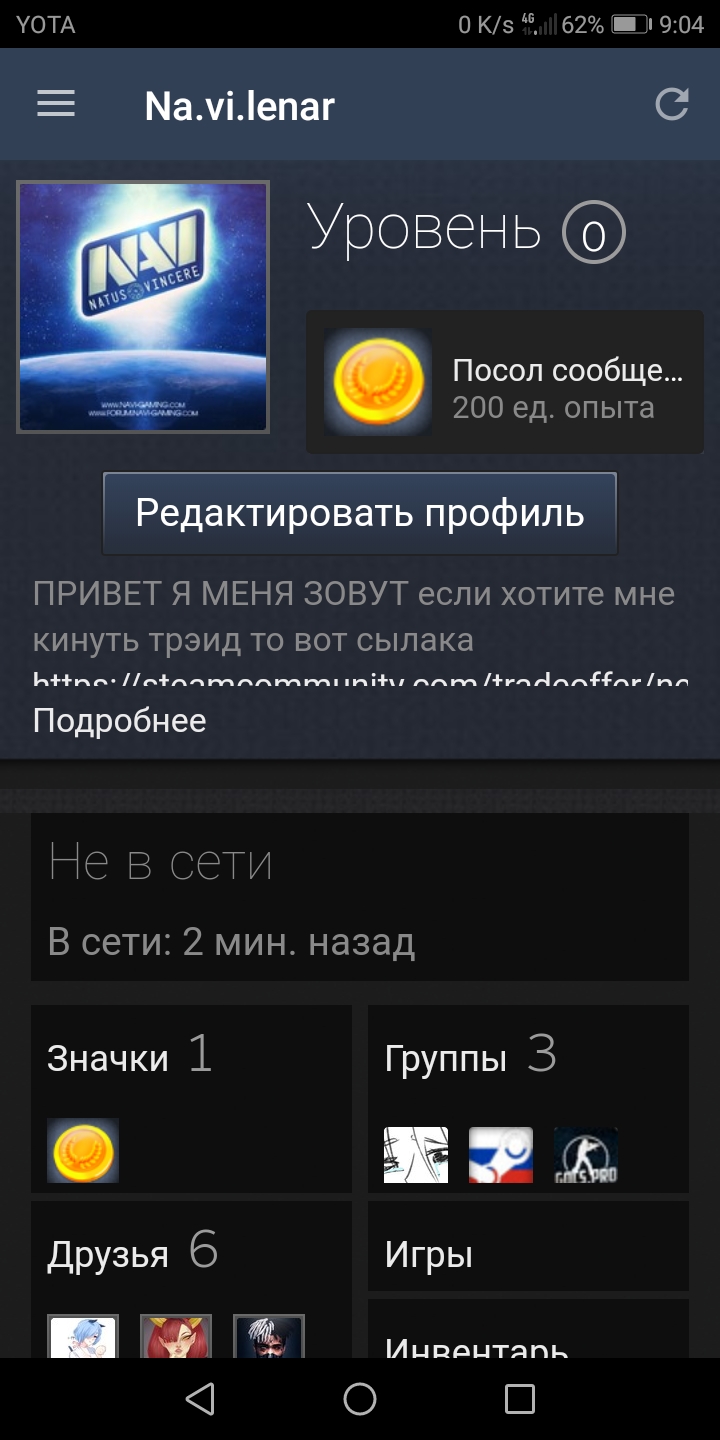Open the Игры games section
Viewport: 720px width, 1440px height.
[528, 1246]
